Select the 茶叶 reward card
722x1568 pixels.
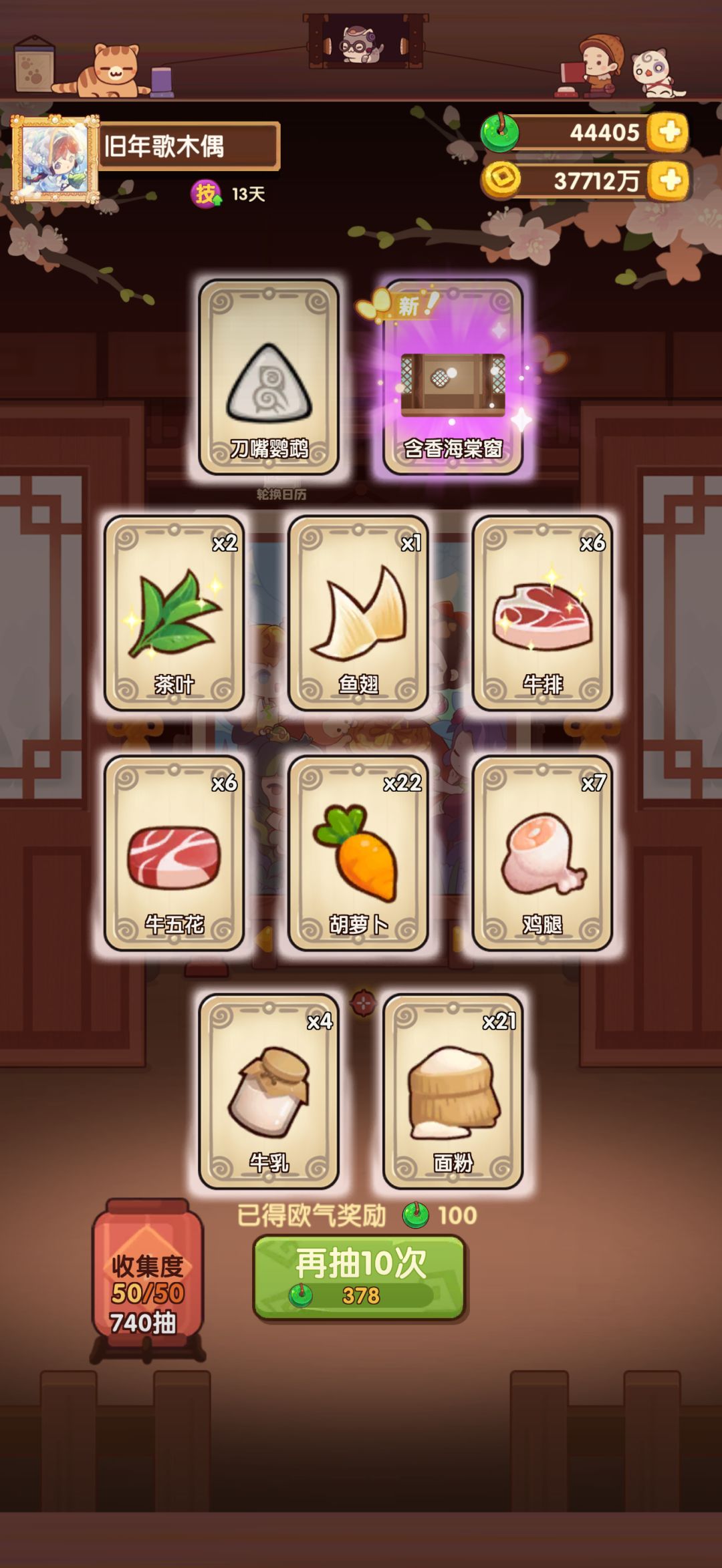174,613
